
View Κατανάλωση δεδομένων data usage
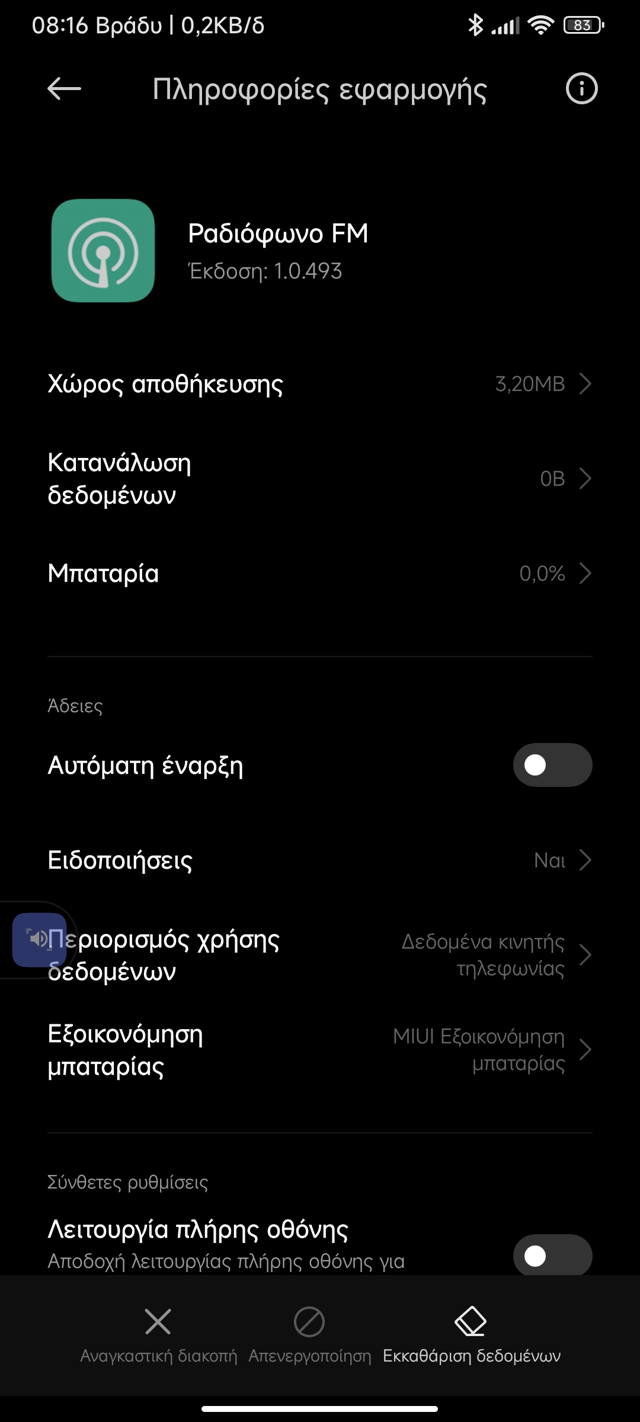320,479
